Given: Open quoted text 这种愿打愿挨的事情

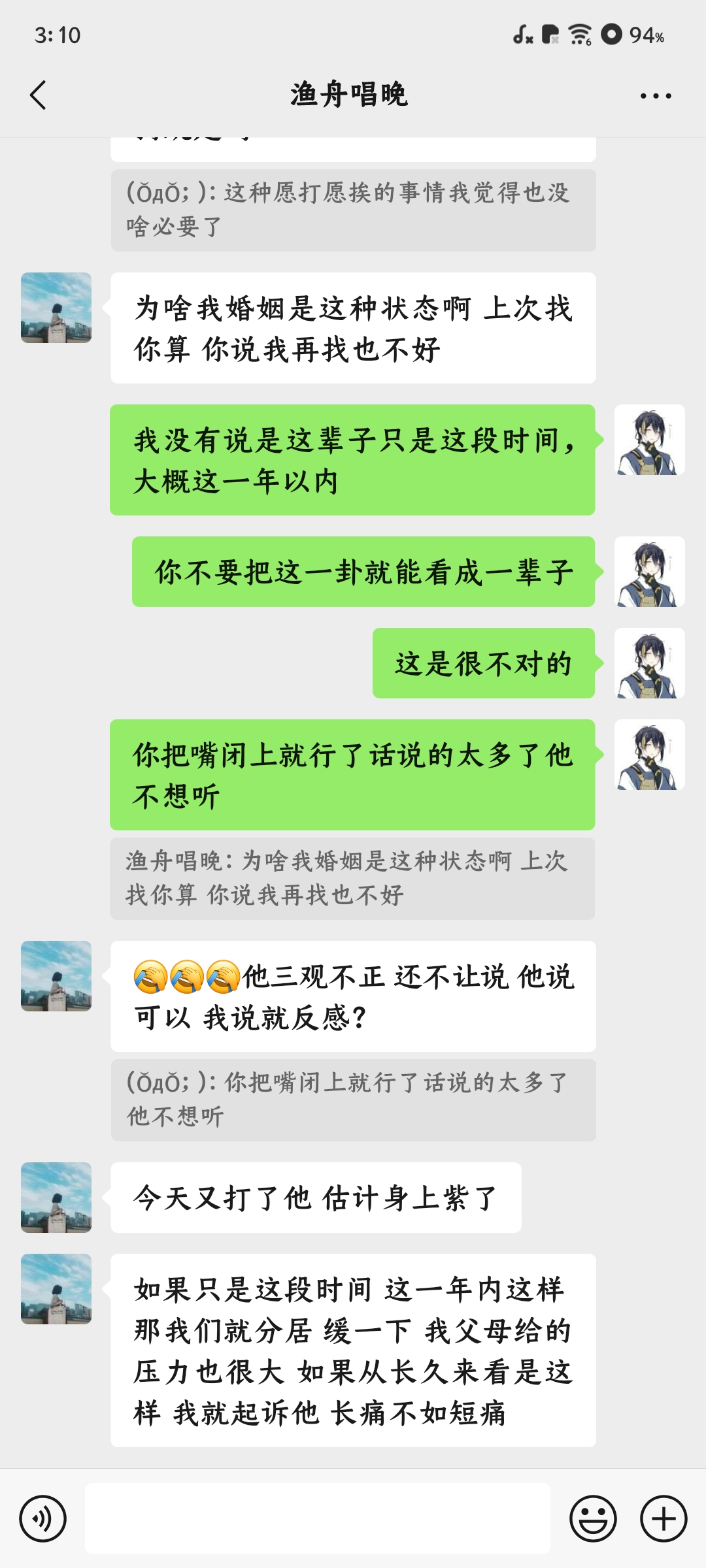Looking at the screenshot, I should pos(353,210).
